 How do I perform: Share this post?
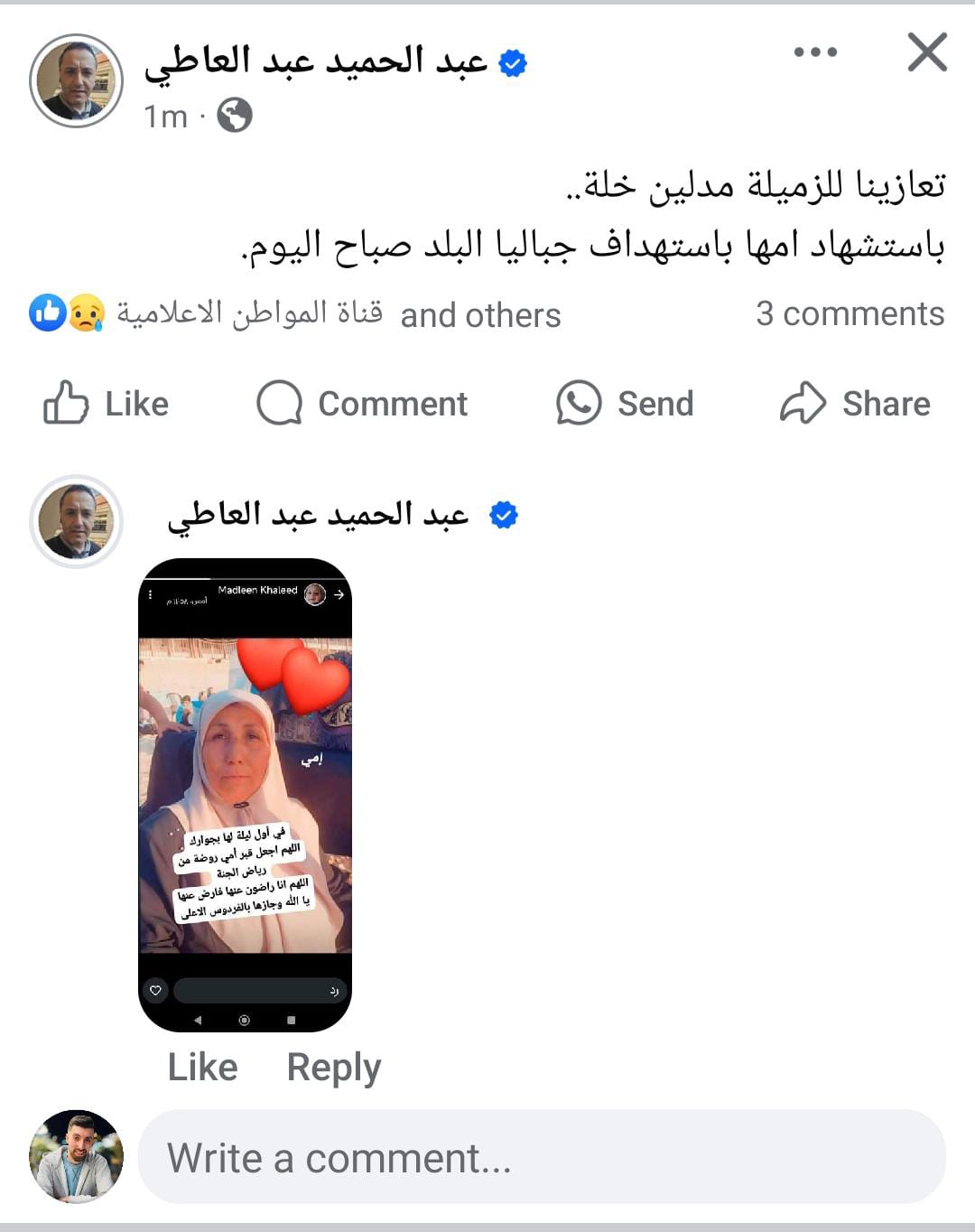tap(855, 403)
